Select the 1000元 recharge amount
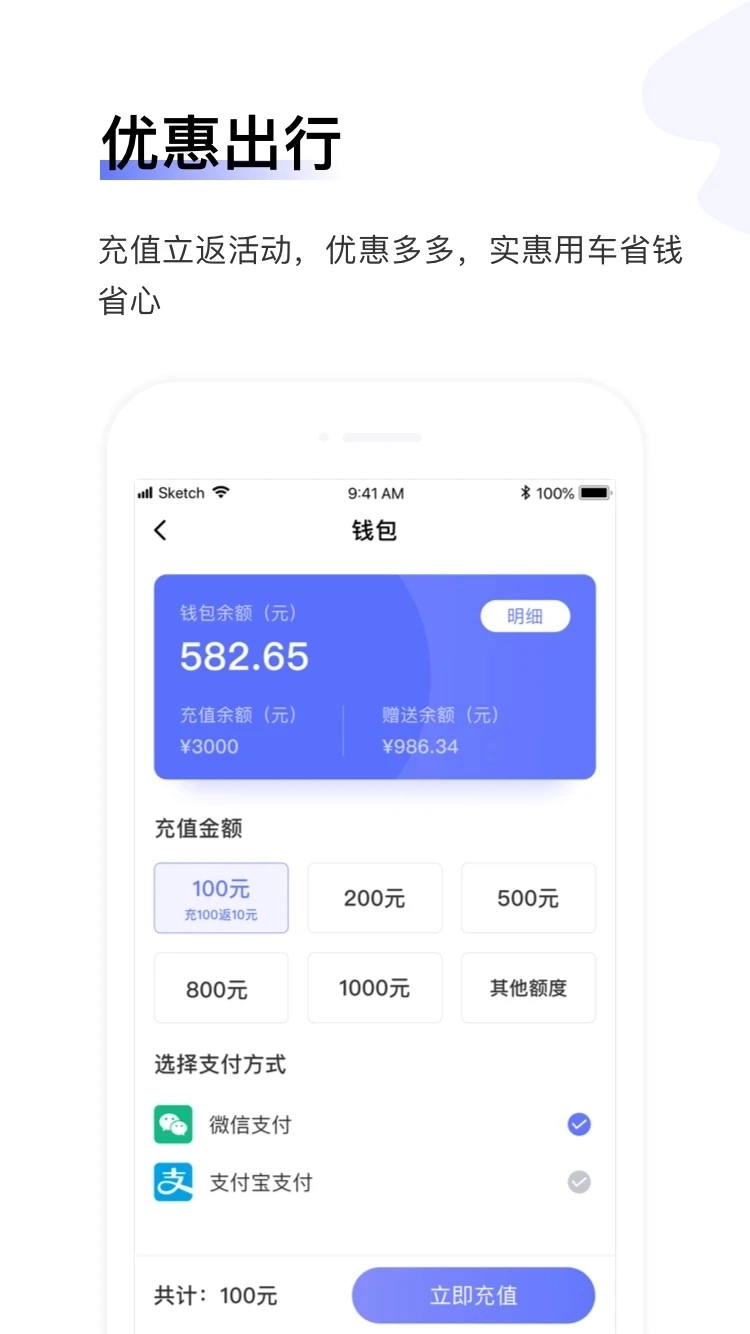 (x=375, y=987)
